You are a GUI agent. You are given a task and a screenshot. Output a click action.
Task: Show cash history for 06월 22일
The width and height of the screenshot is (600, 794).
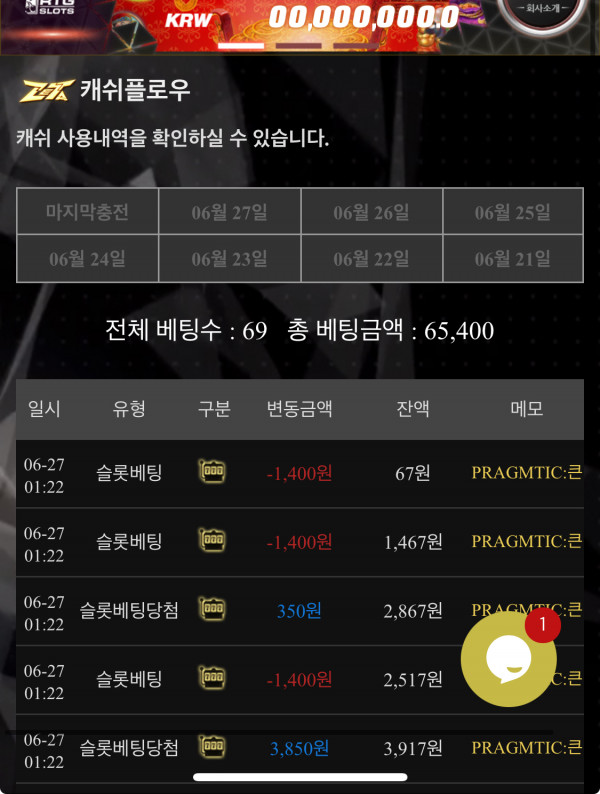pos(372,259)
